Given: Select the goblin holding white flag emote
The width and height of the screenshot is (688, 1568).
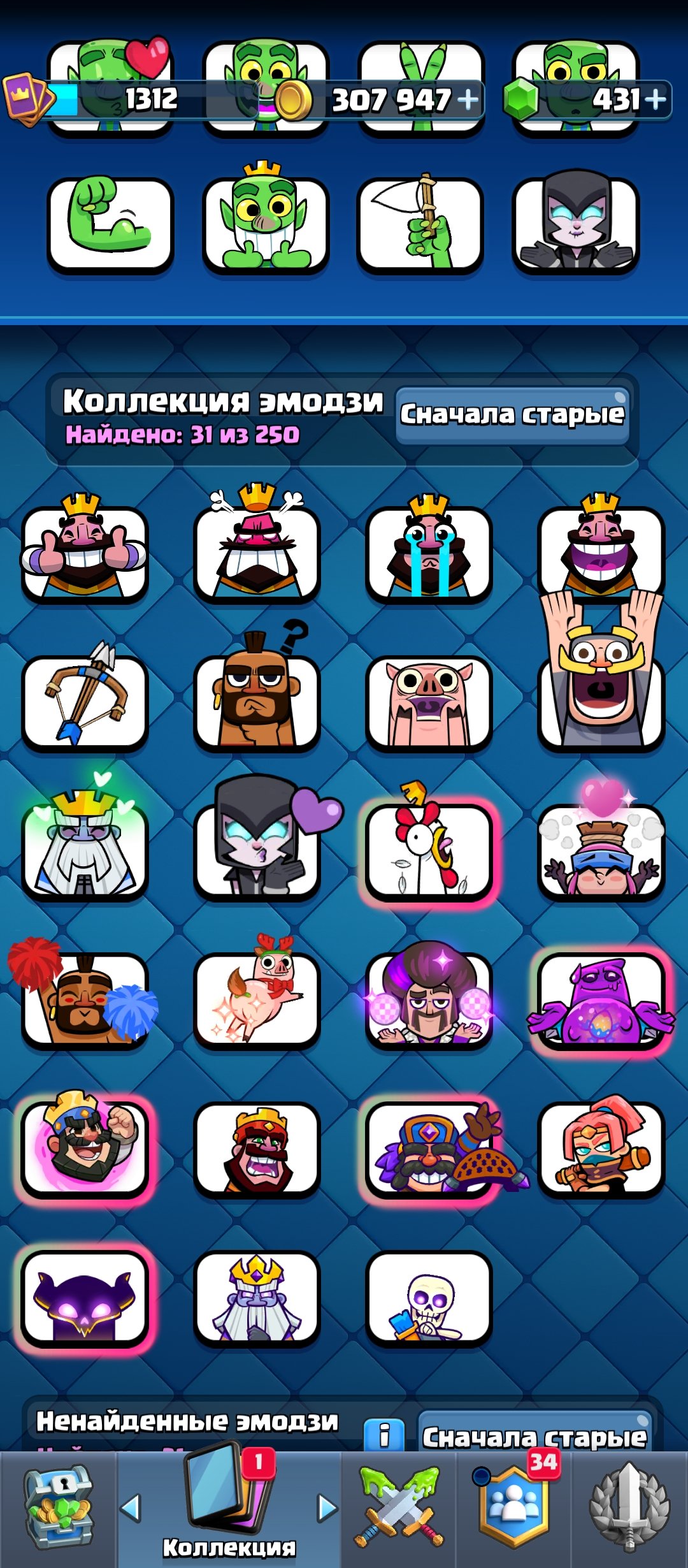Looking at the screenshot, I should [x=420, y=224].
